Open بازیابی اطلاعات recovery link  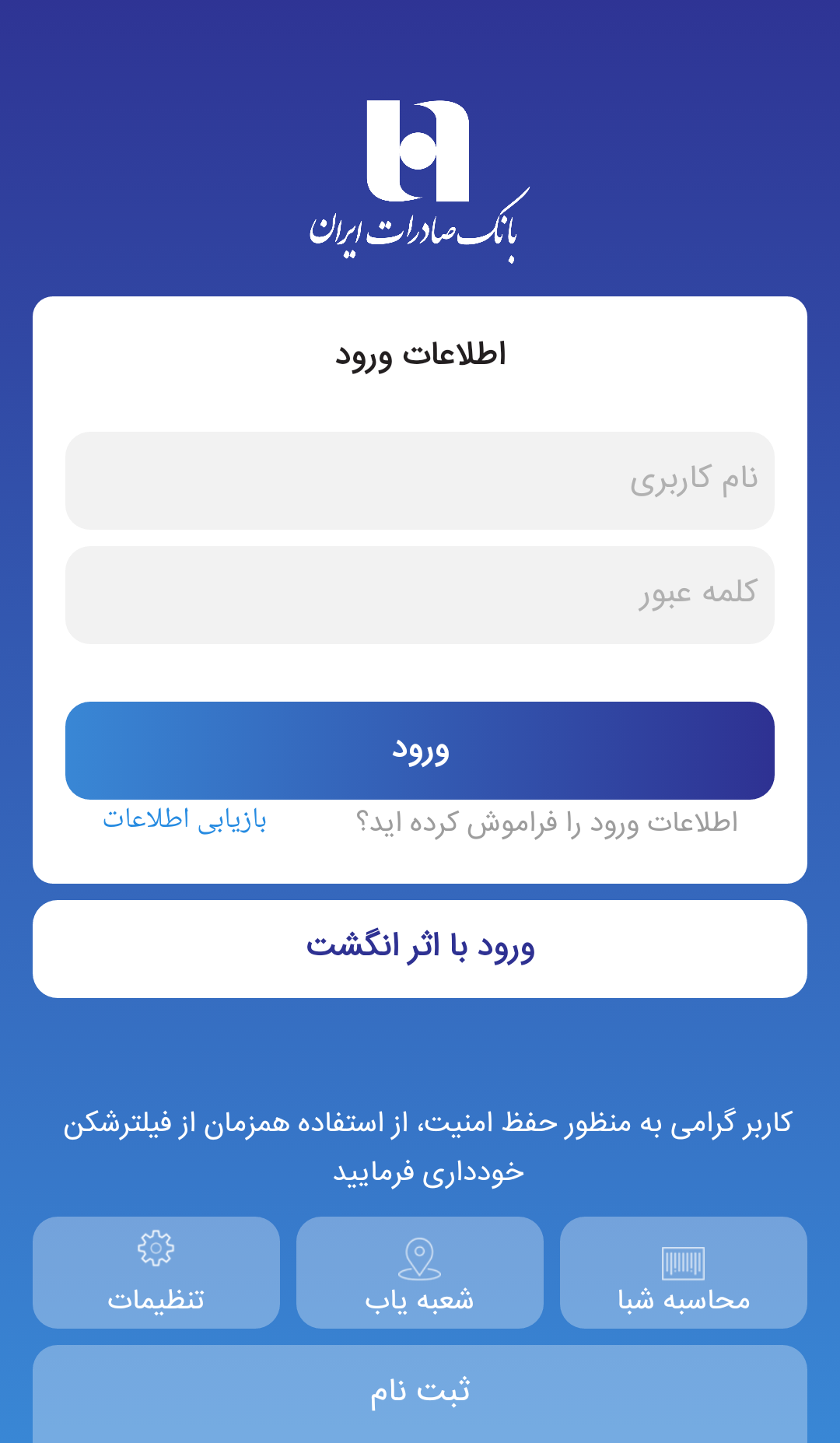click(185, 819)
